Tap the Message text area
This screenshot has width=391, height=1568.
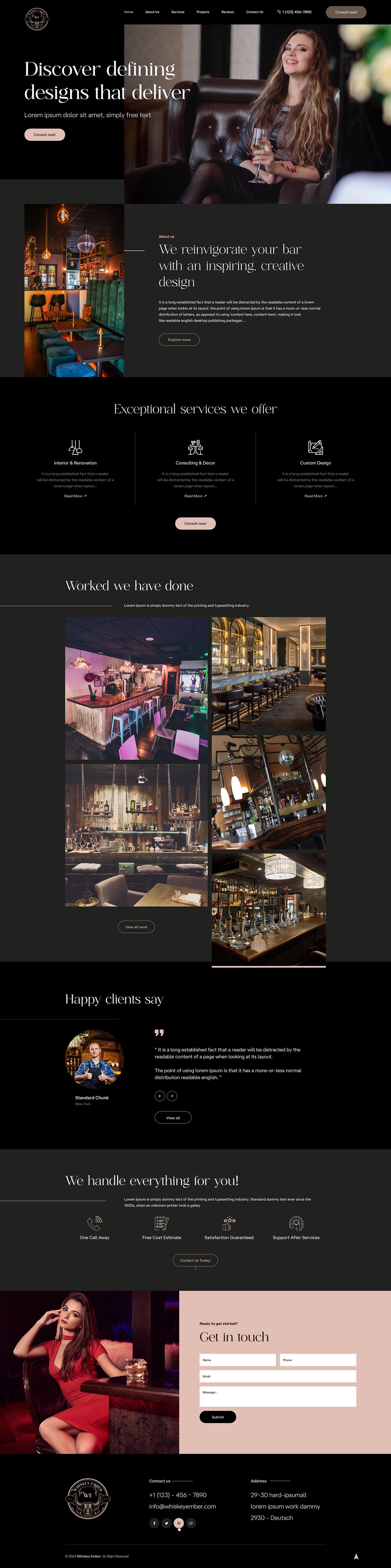coord(277,1396)
